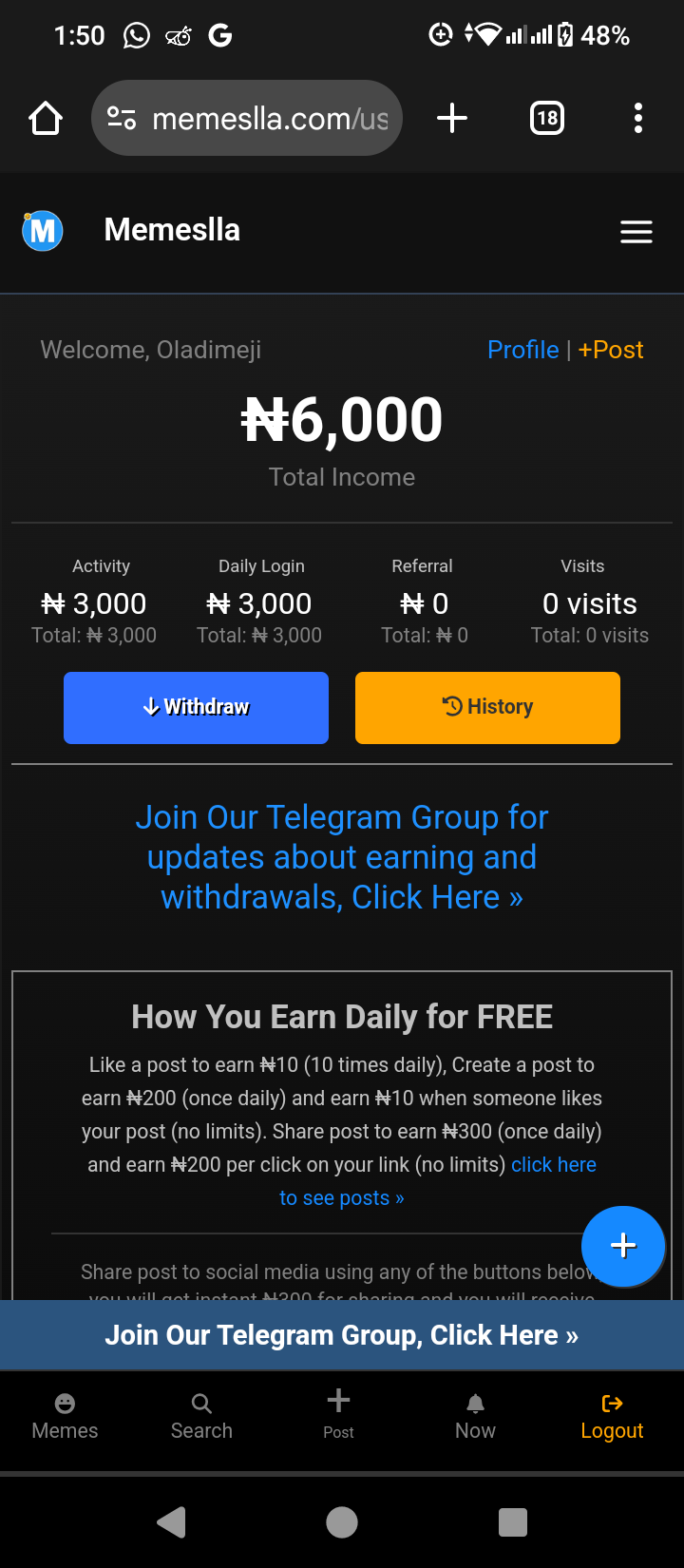Tap the memeslla.com address bar
684x1568 pixels.
pos(247,119)
